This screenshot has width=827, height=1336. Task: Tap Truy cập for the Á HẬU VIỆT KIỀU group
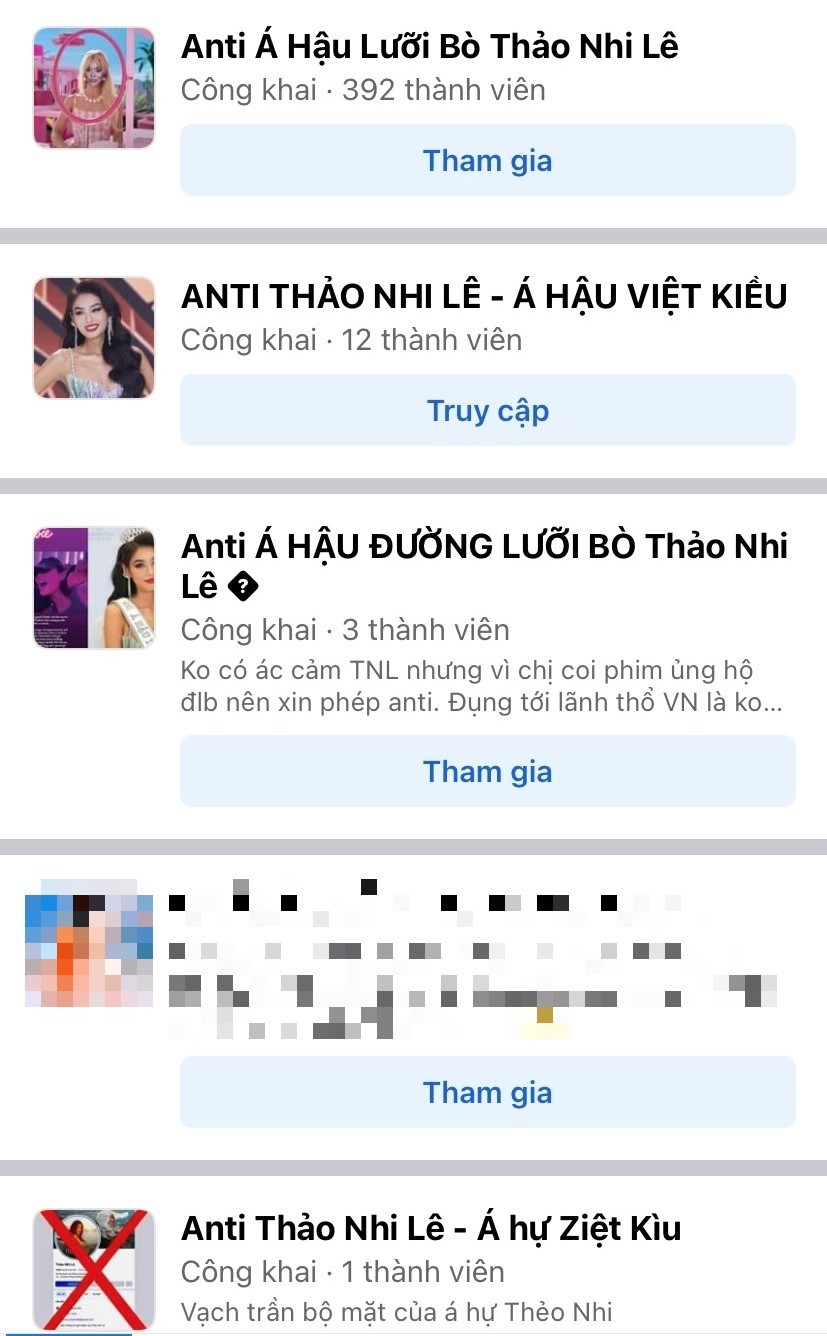pyautogui.click(x=487, y=411)
